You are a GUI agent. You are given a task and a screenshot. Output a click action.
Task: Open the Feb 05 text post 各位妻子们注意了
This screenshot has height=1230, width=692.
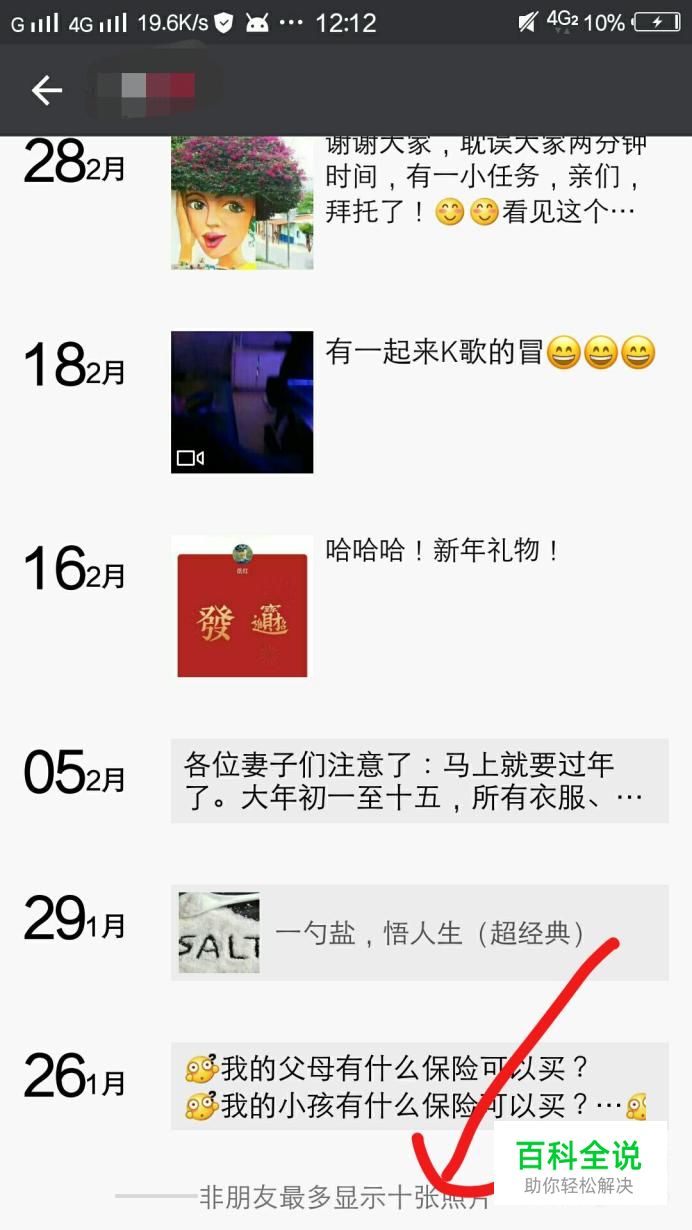(x=419, y=781)
